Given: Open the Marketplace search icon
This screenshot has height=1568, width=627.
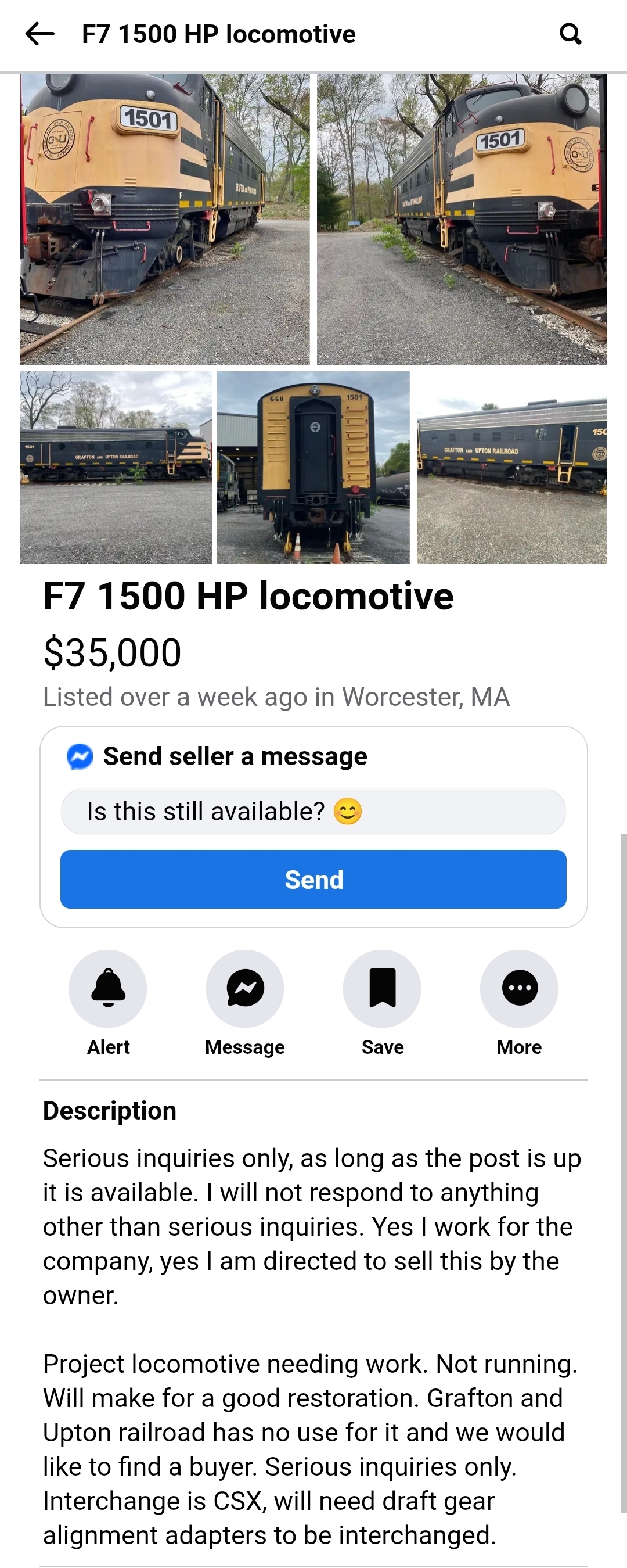Looking at the screenshot, I should [x=571, y=35].
